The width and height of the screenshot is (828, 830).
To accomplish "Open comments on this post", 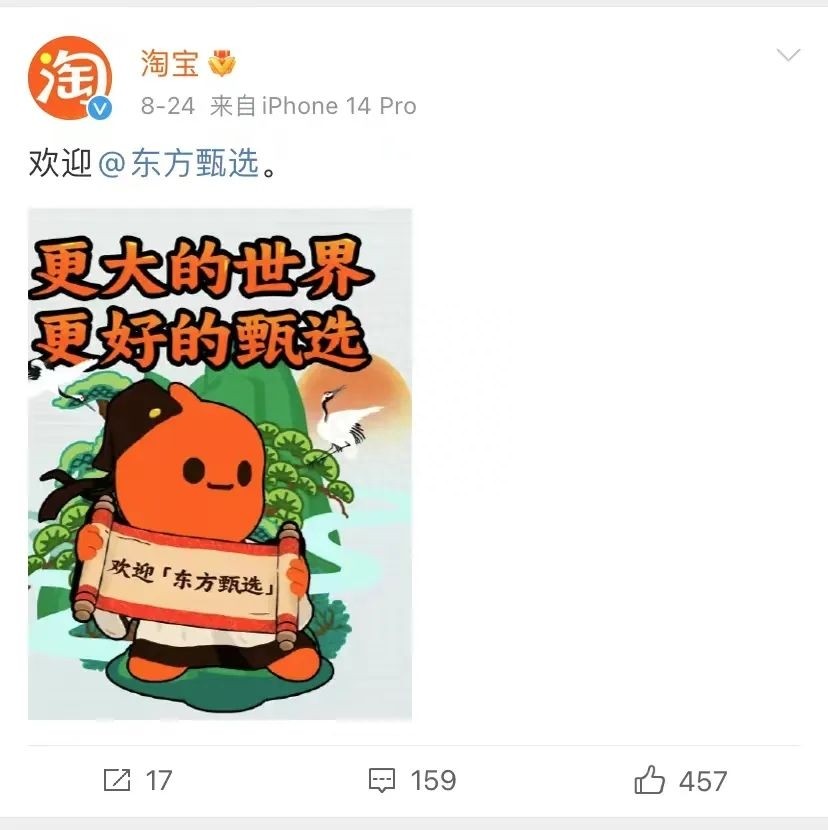I will (412, 780).
